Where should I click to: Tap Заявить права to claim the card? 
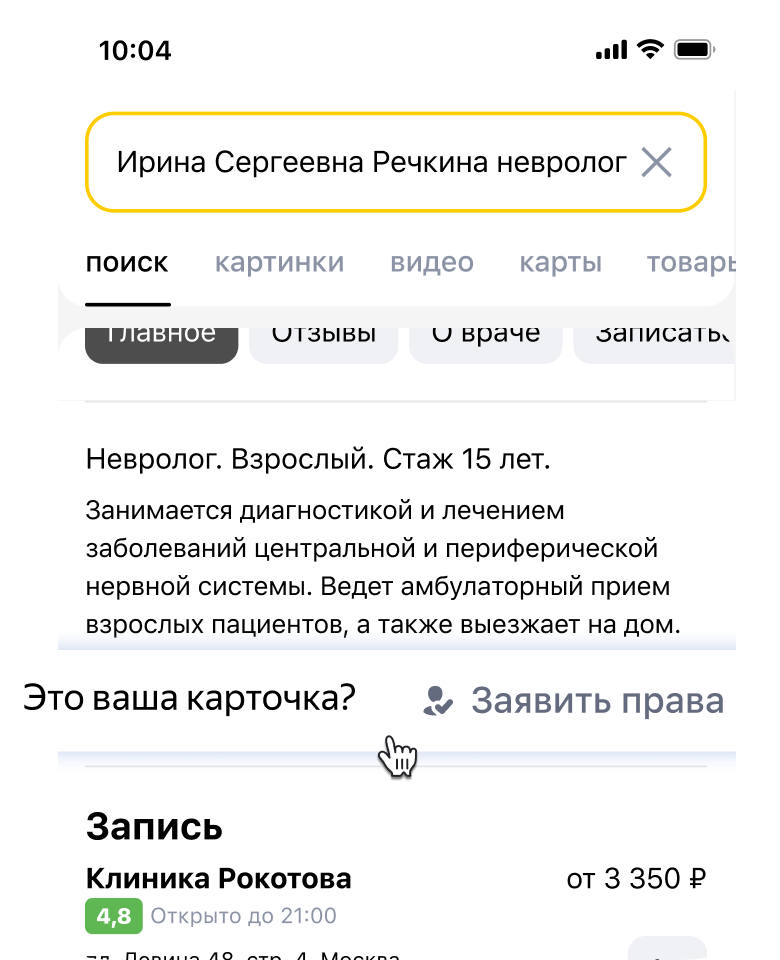click(x=574, y=701)
